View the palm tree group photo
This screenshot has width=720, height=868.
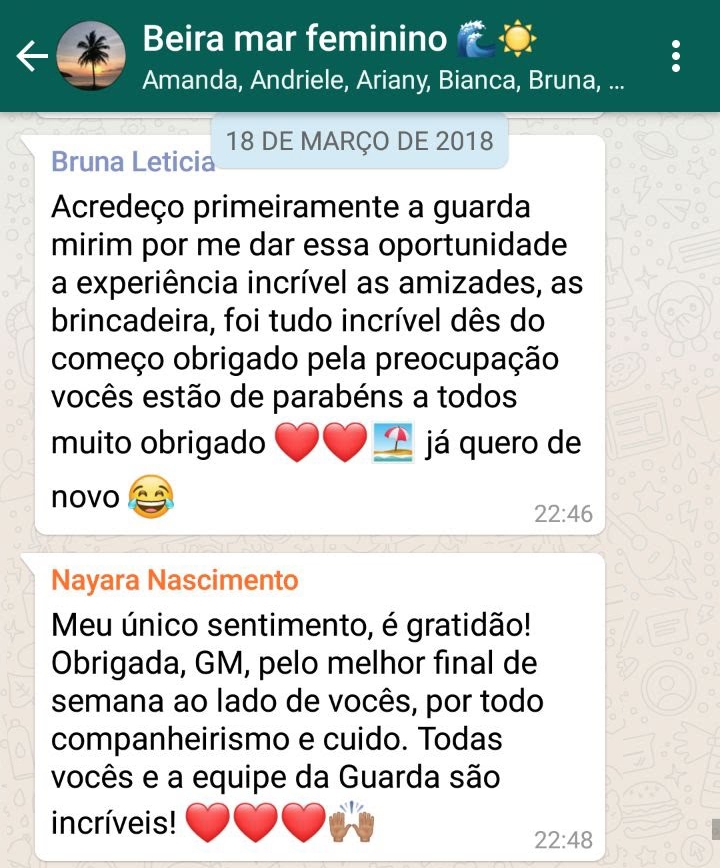tap(91, 57)
